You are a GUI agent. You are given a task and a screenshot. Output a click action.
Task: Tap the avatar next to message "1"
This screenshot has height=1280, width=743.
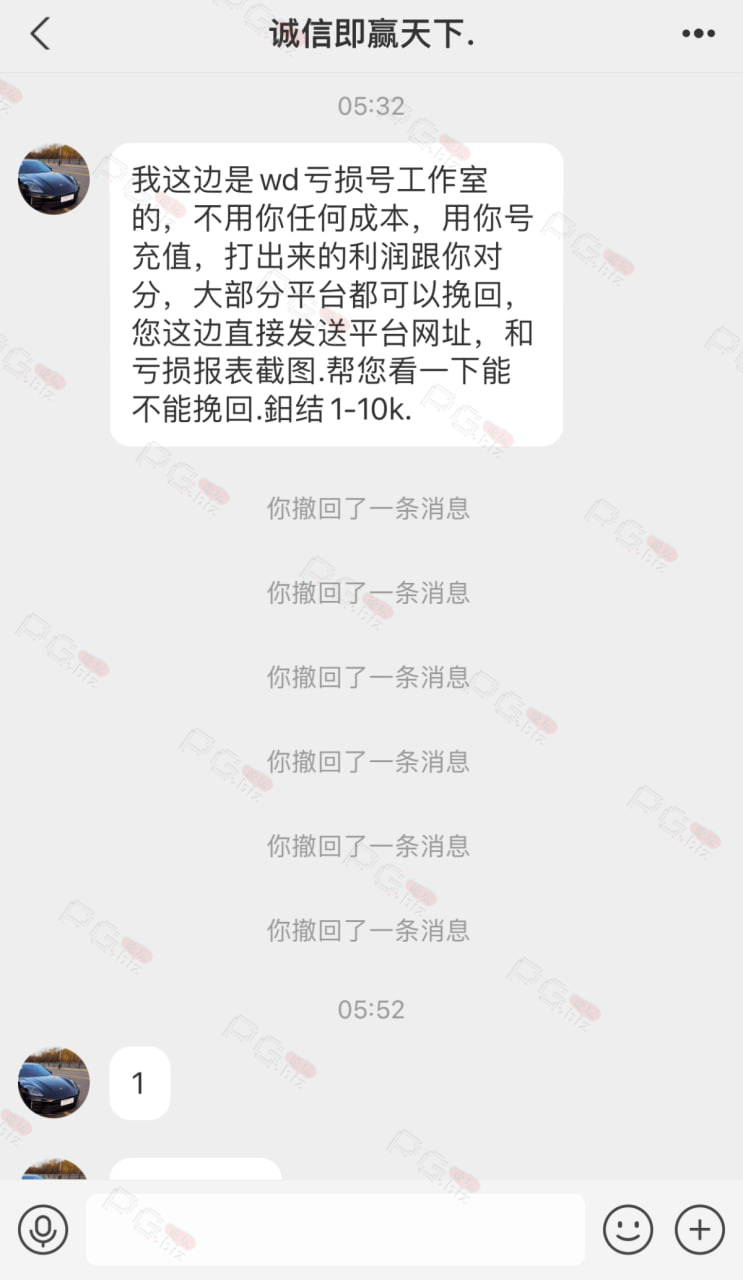[x=54, y=1082]
